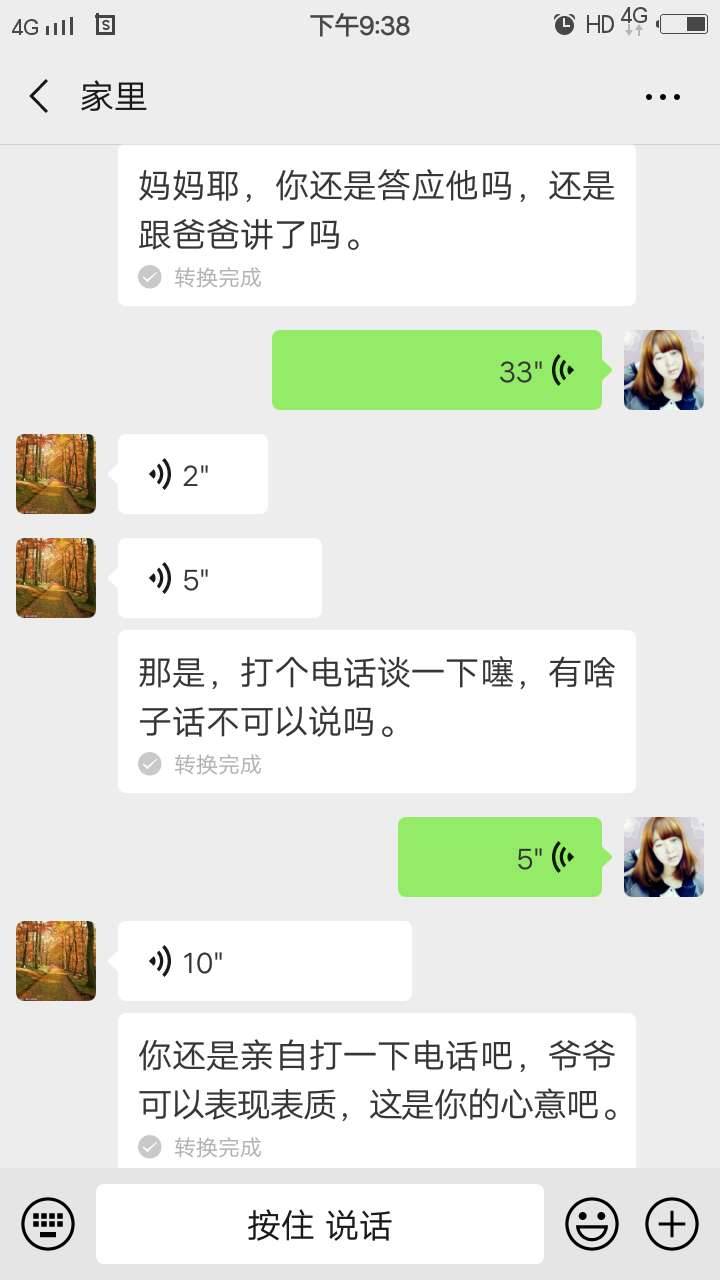This screenshot has height=1280, width=720.
Task: Open the emoji picker icon
Action: (592, 1223)
